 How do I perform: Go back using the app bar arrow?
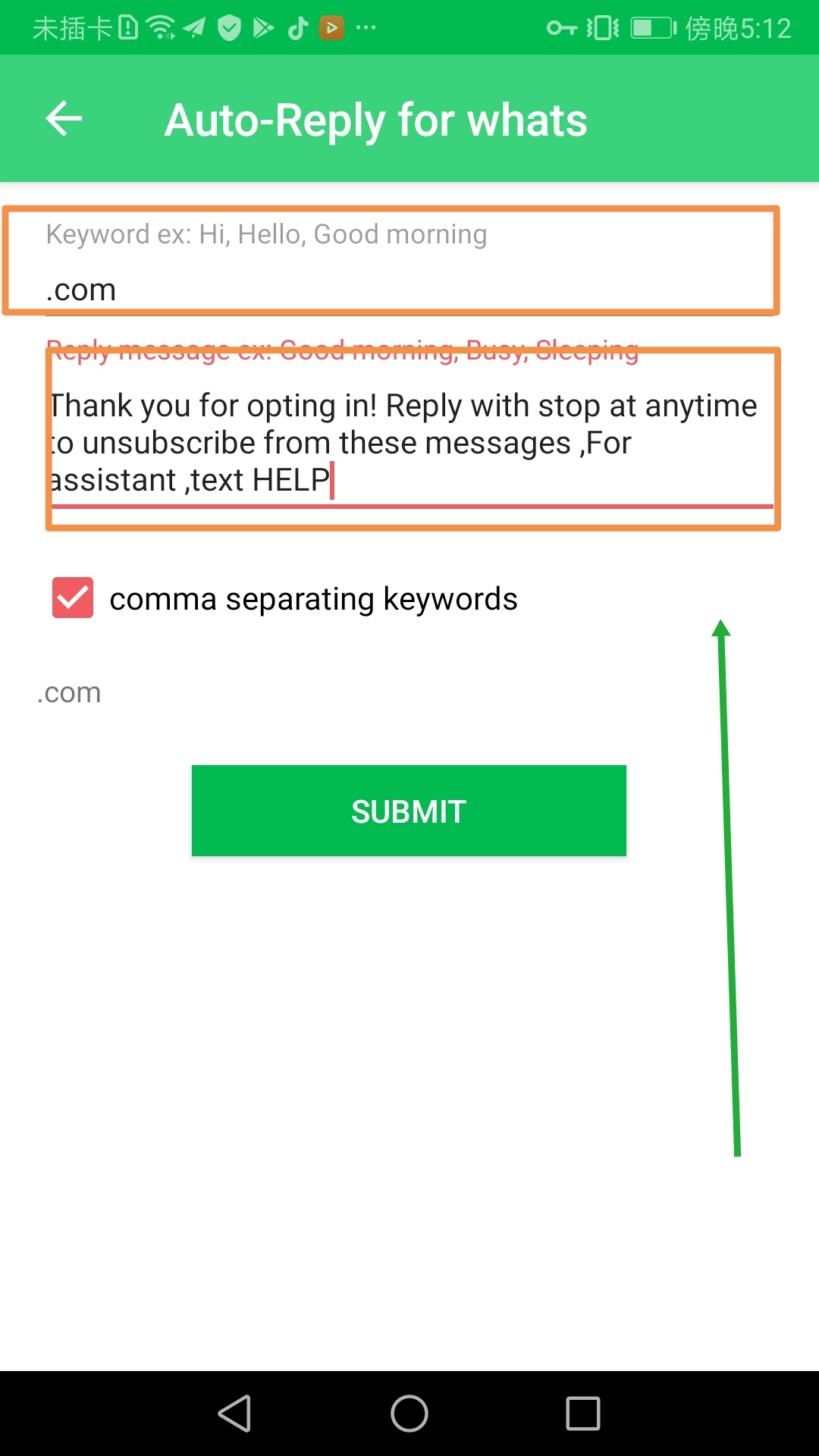64,119
